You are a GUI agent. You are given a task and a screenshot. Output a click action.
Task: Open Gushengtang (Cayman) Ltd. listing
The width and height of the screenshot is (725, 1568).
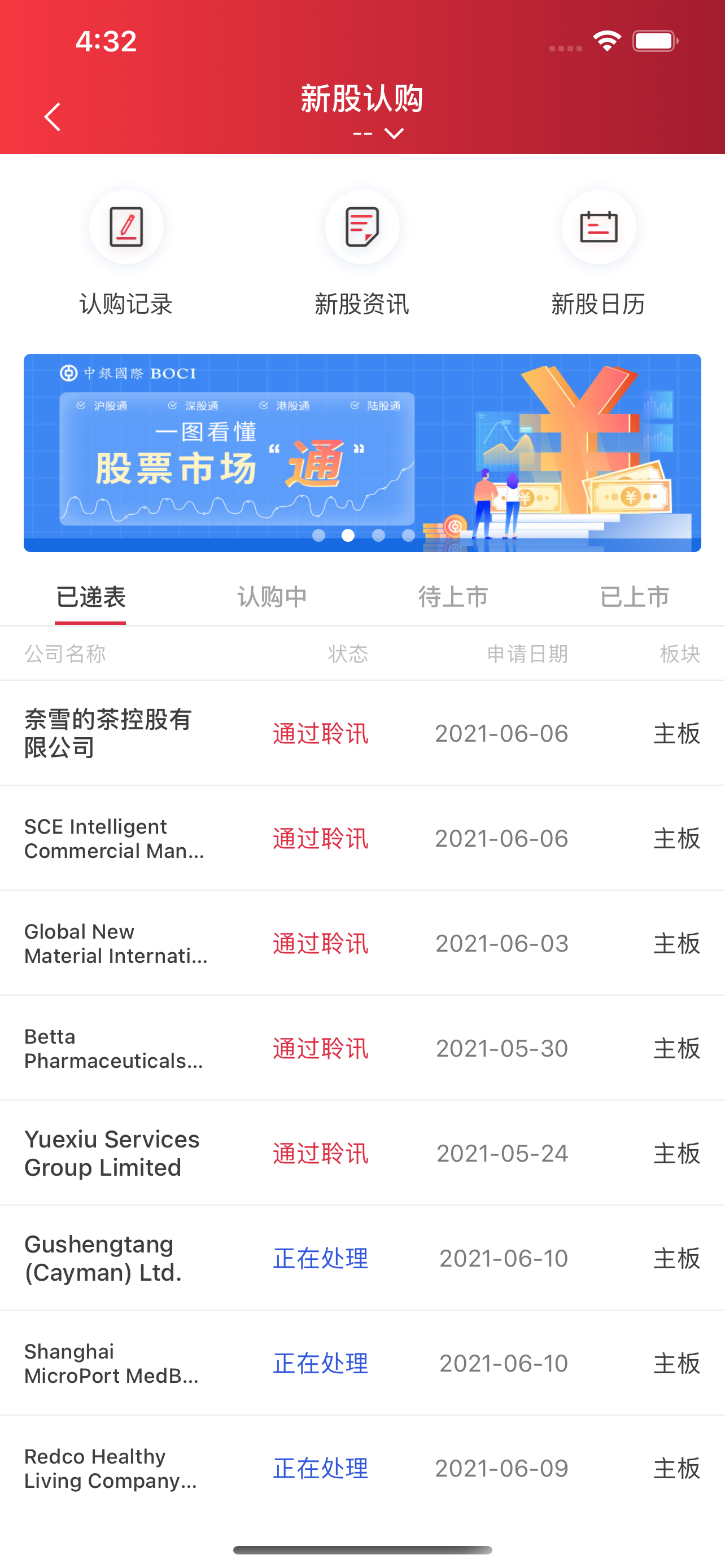pyautogui.click(x=362, y=1259)
